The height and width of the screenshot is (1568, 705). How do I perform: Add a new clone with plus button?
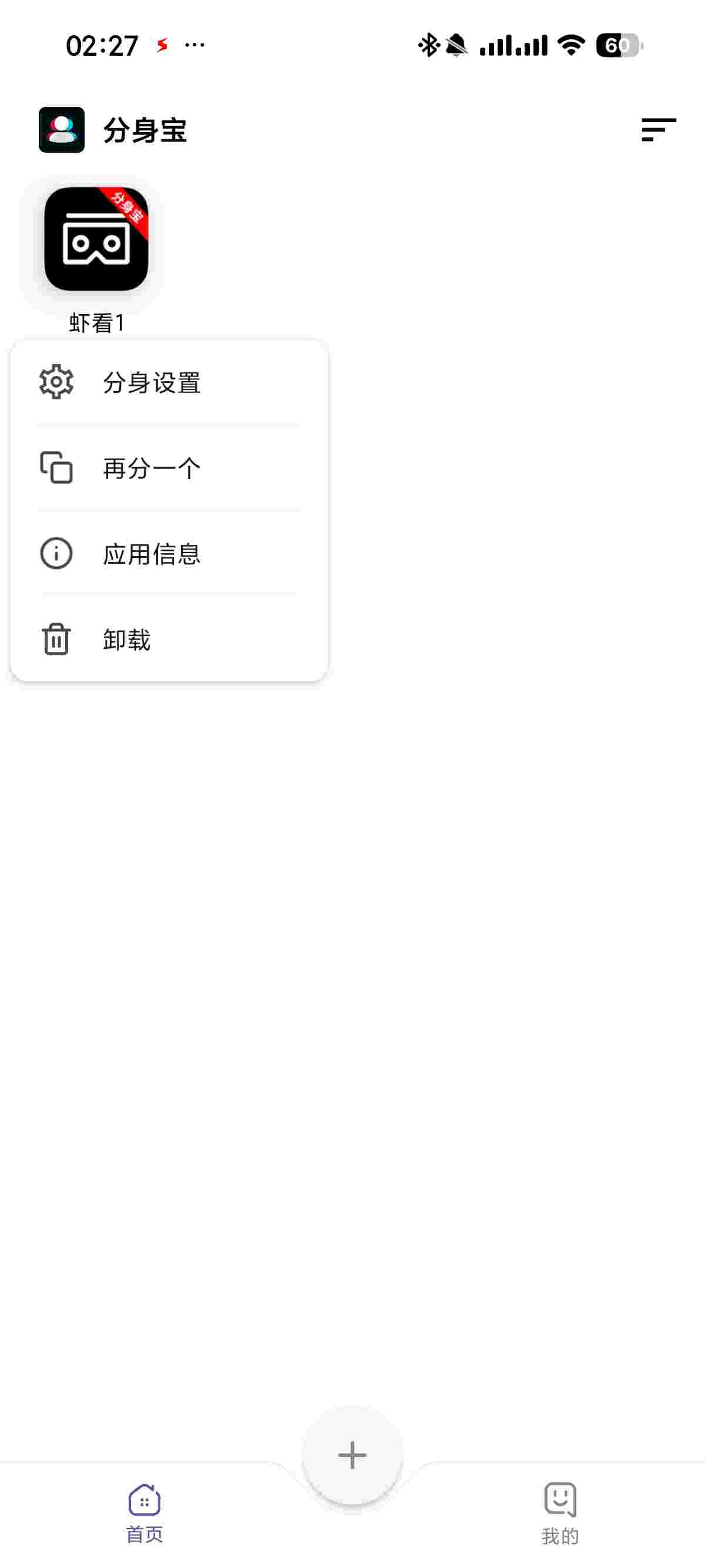coord(352,1455)
